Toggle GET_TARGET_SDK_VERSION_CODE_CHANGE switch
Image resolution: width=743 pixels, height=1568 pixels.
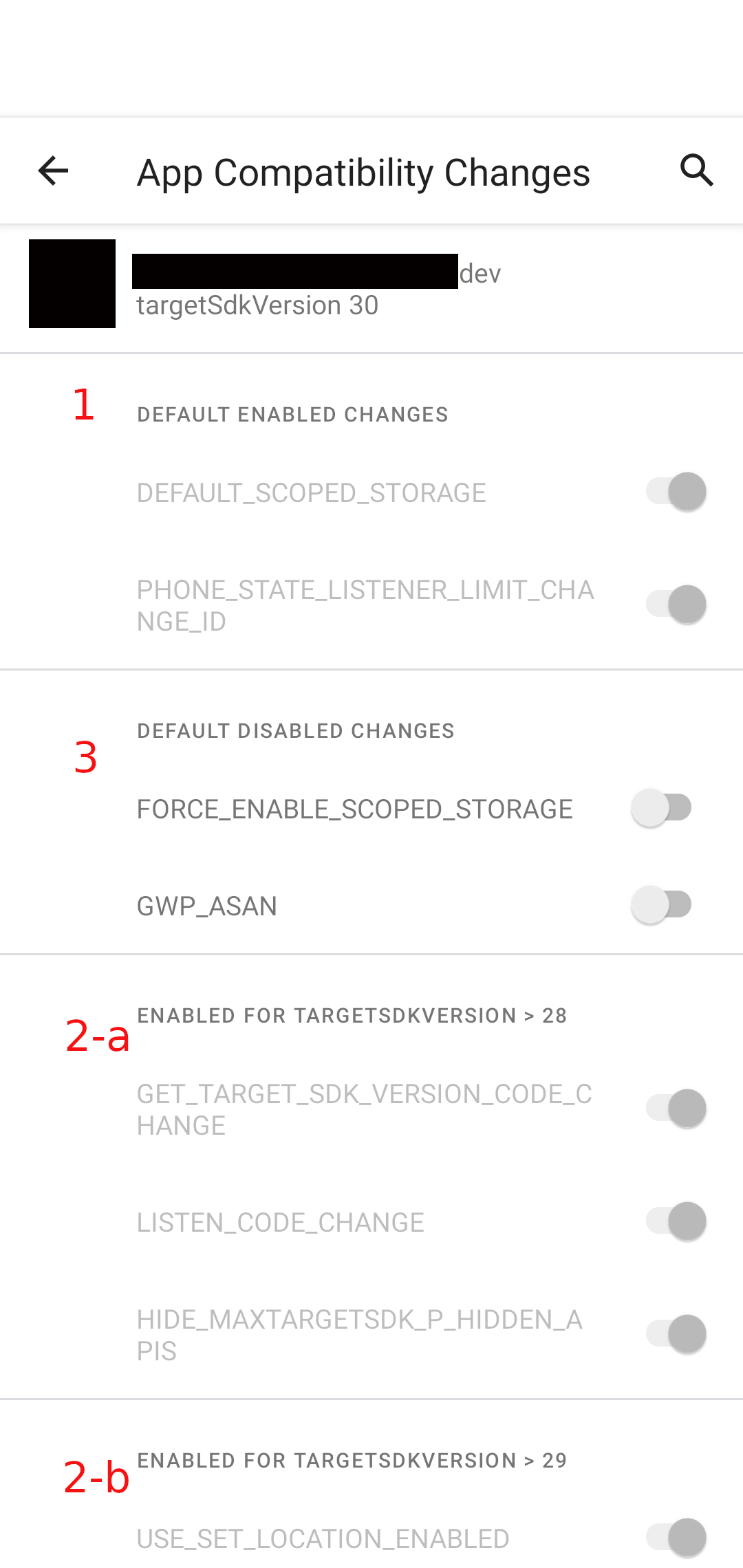676,1109
